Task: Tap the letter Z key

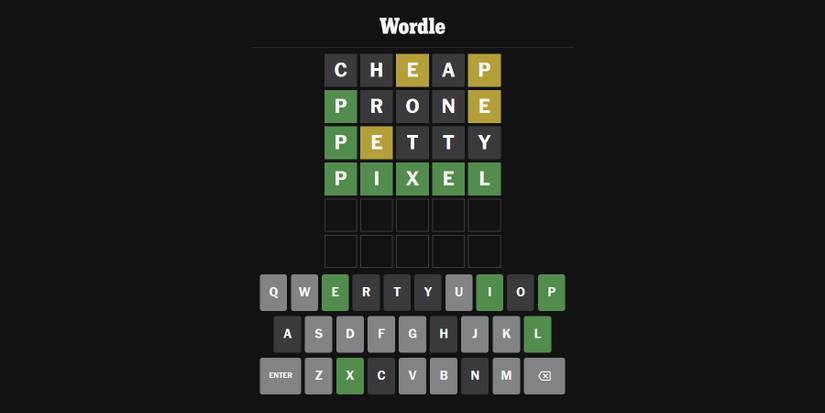Action: click(x=318, y=376)
